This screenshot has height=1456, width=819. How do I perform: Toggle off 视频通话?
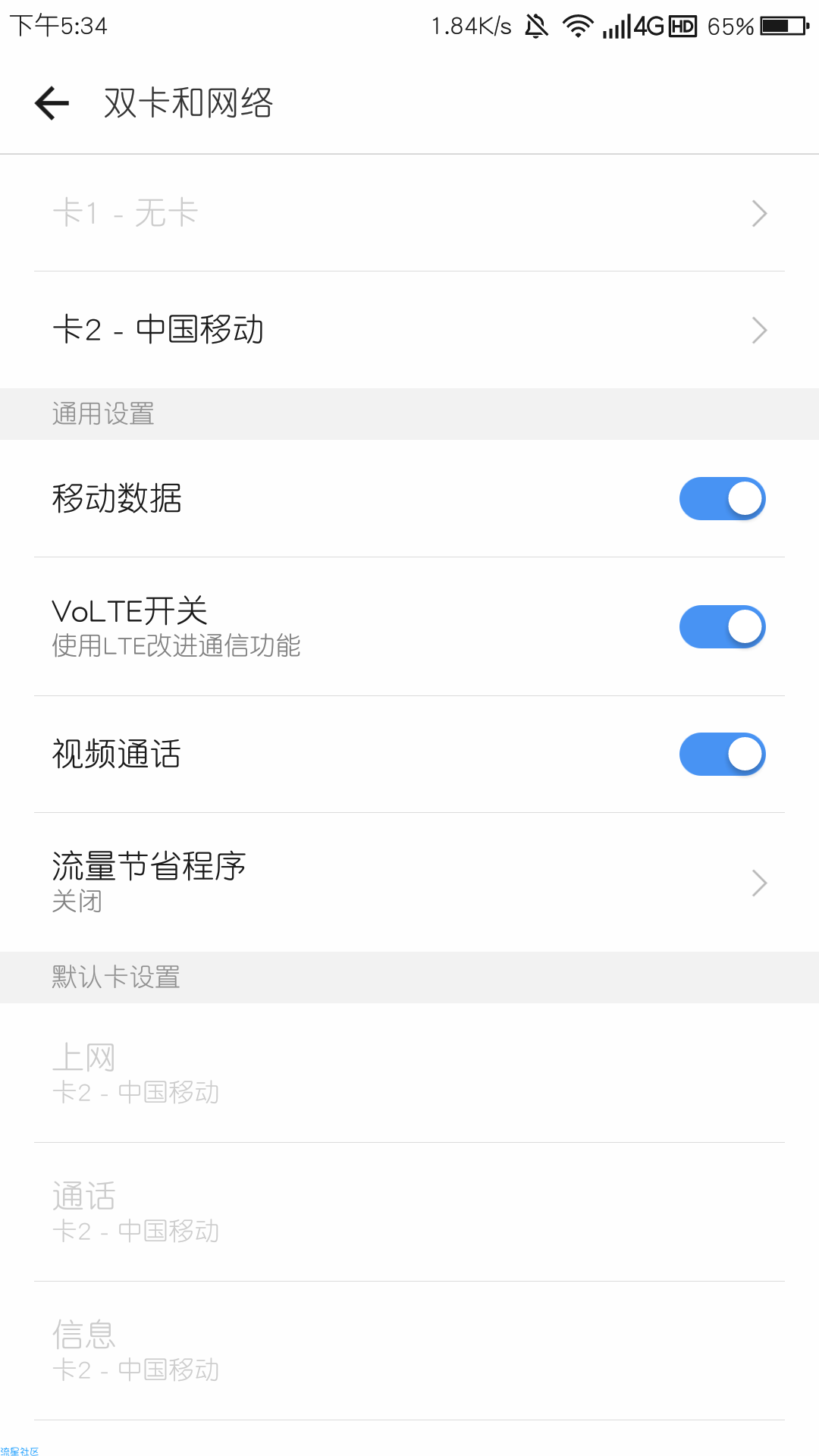tap(722, 754)
